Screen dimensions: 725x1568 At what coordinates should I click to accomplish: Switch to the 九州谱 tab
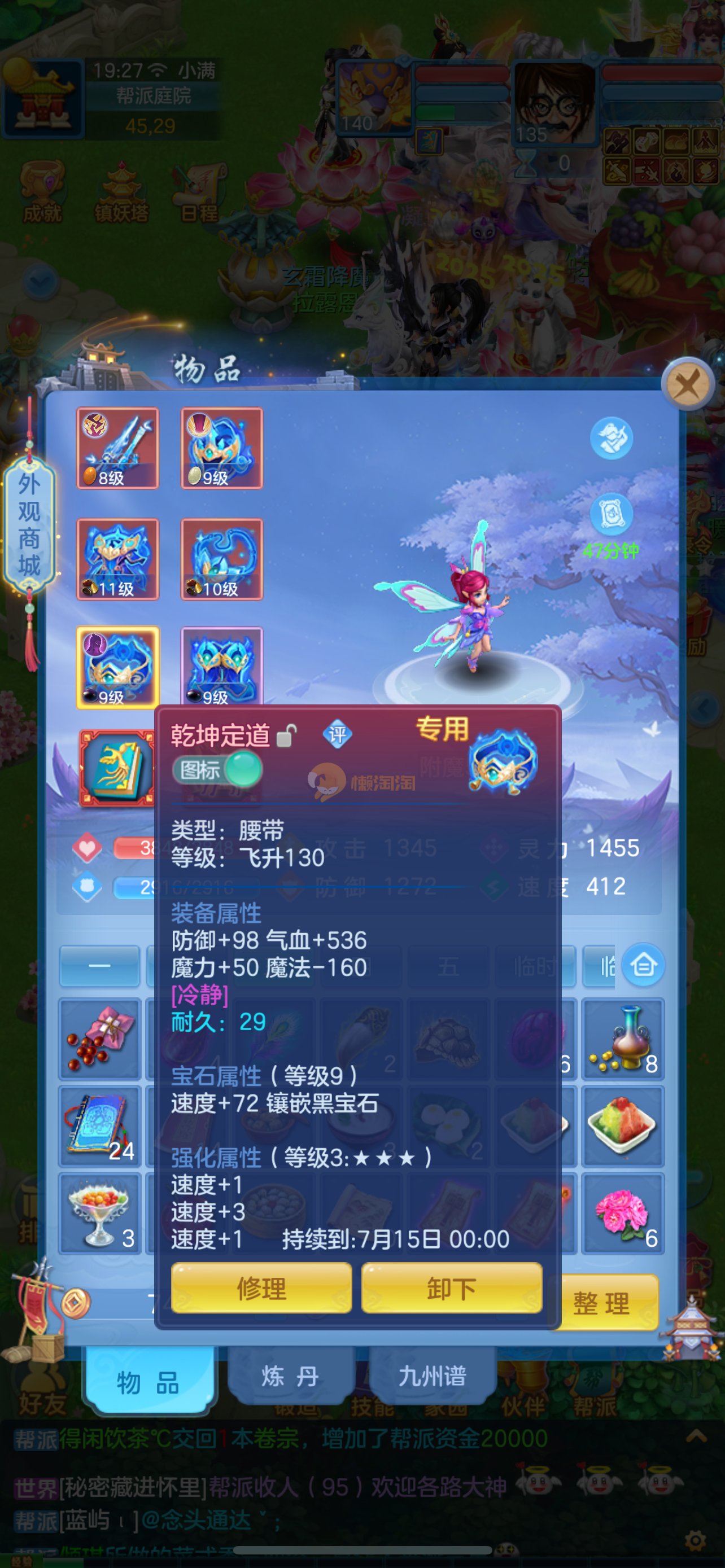(x=433, y=1376)
